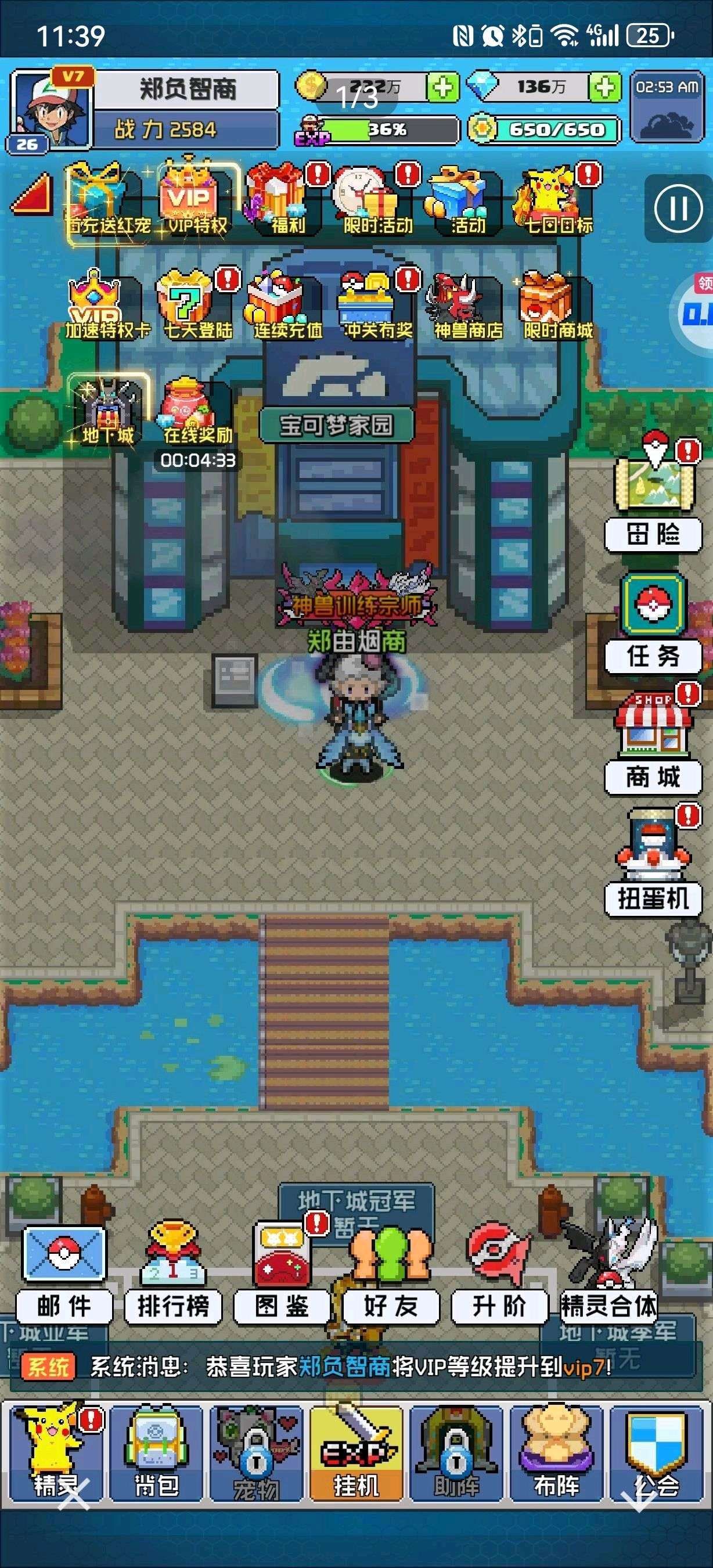Add diamonds with the plus button
This screenshot has height=1568, width=713.
pyautogui.click(x=604, y=88)
